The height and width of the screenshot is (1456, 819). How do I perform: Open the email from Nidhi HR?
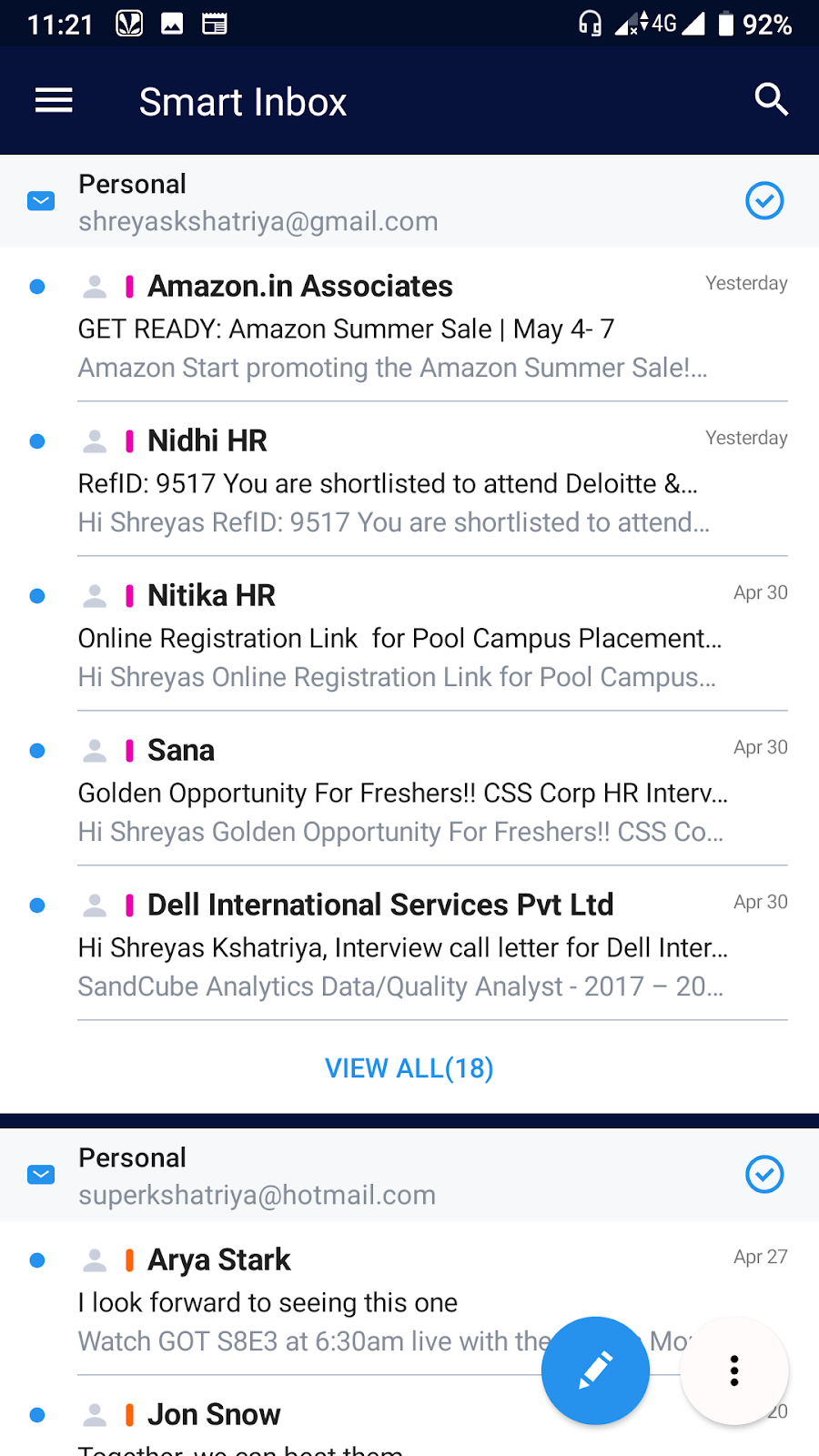409,480
